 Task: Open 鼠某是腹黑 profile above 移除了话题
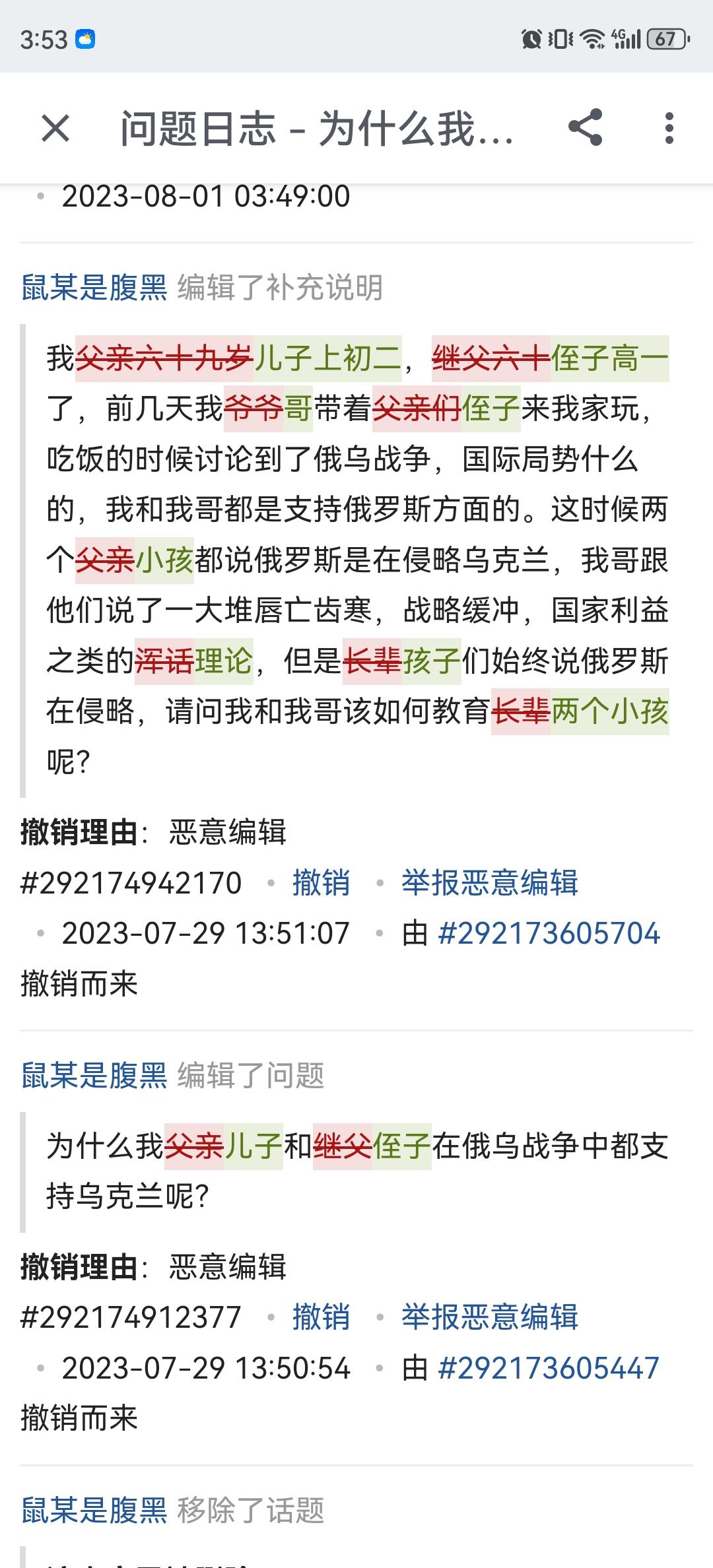pyautogui.click(x=94, y=1510)
